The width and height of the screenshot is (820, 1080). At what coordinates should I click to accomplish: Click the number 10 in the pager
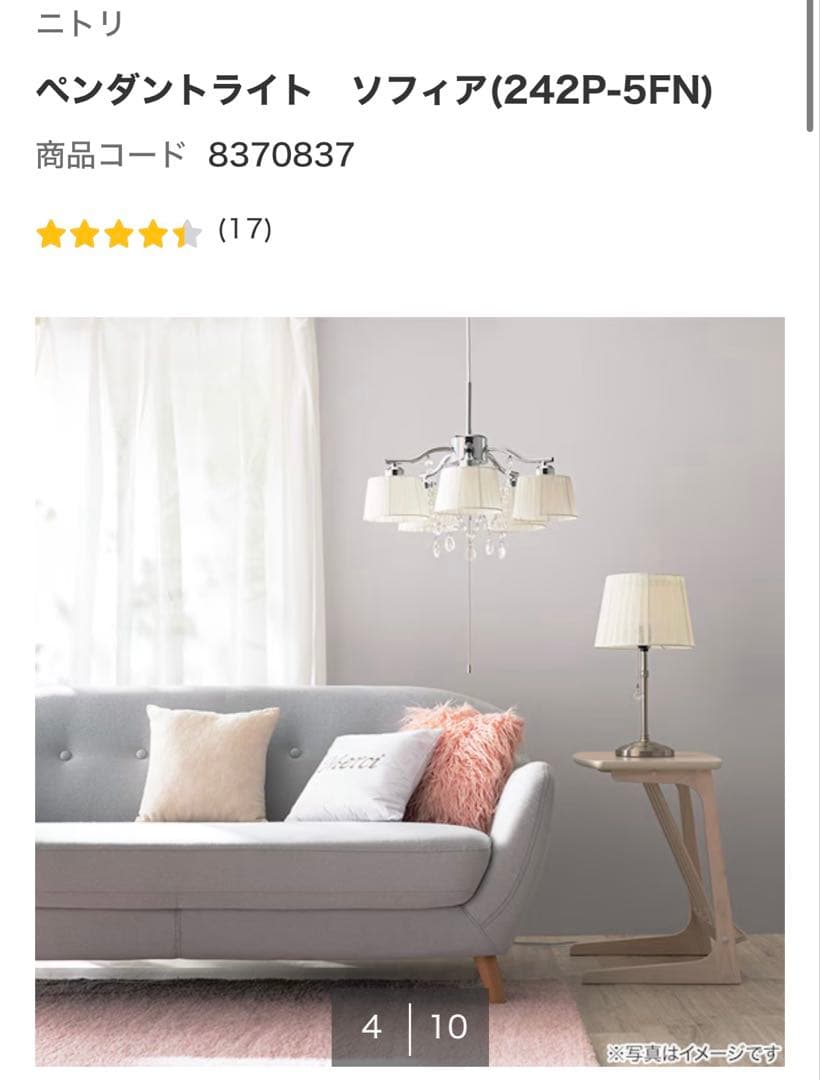click(448, 1026)
